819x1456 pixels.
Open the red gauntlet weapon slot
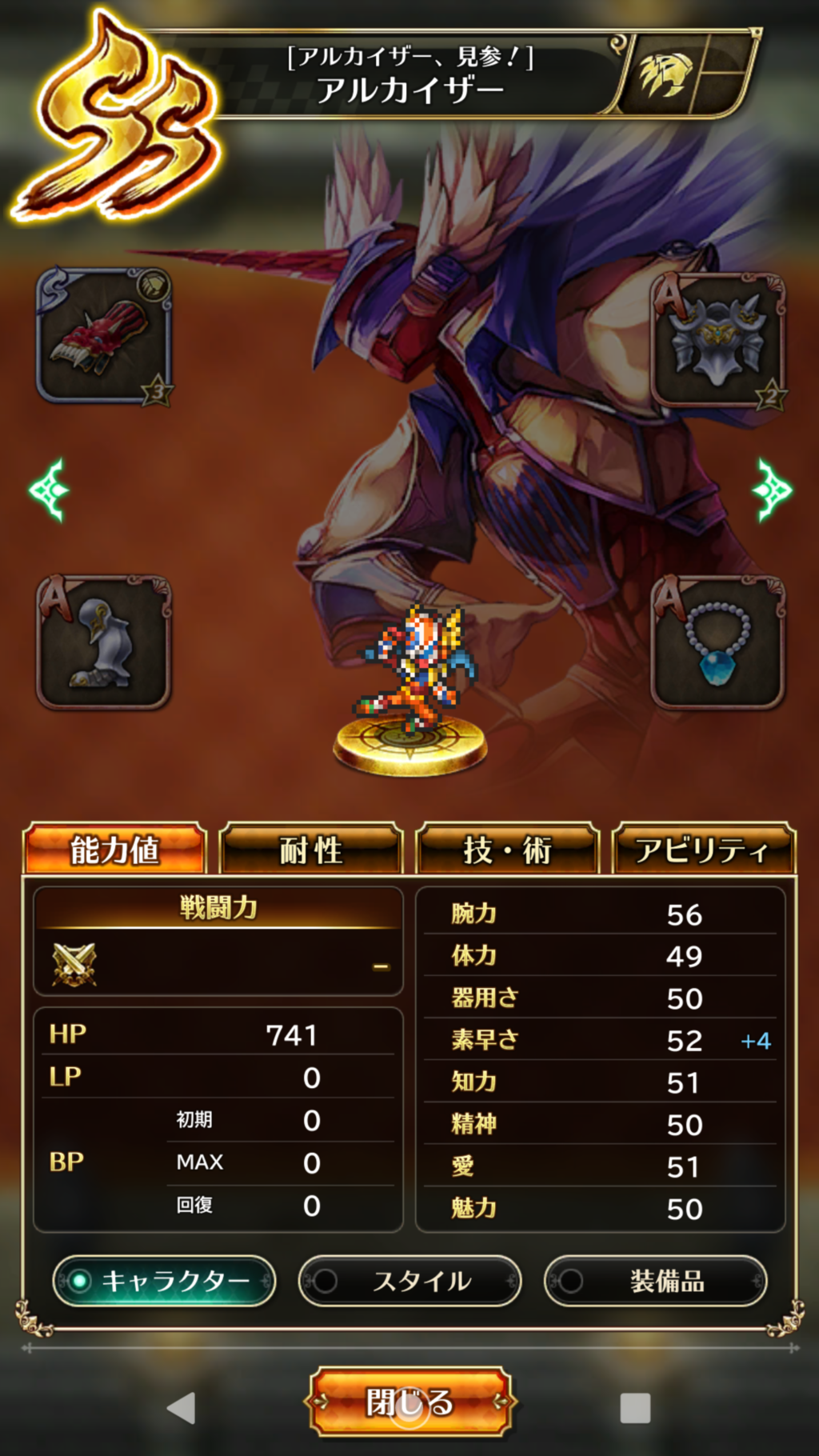click(x=104, y=336)
